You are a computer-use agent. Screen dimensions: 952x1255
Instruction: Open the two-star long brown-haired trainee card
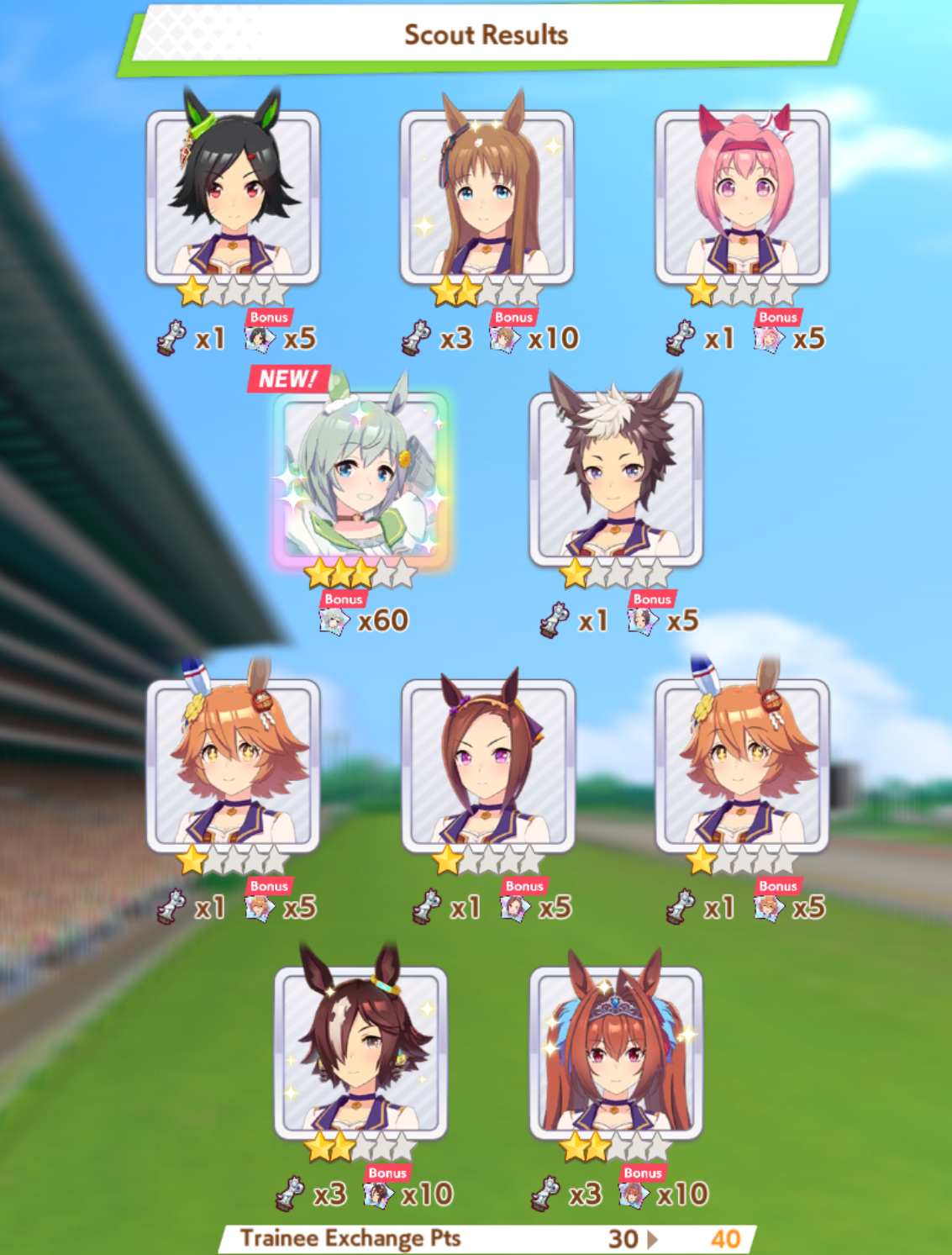[487, 198]
